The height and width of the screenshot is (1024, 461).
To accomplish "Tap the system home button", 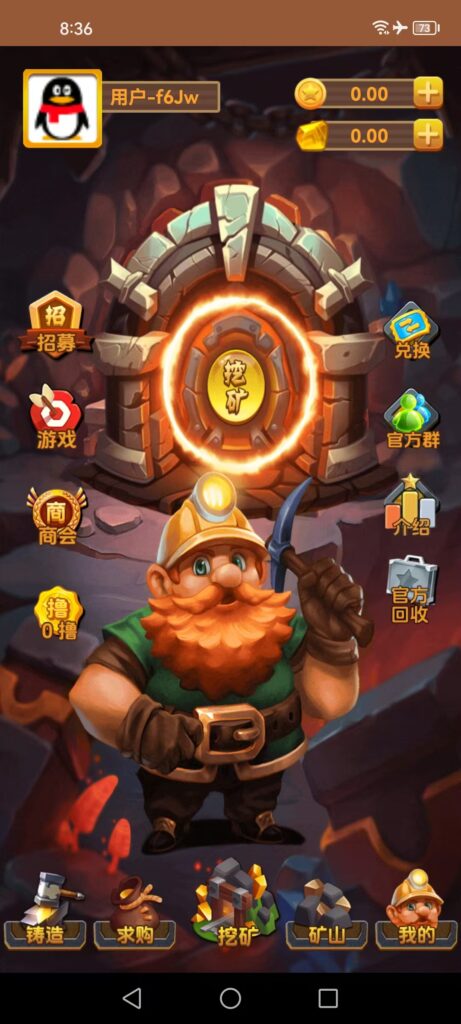I will [230, 998].
